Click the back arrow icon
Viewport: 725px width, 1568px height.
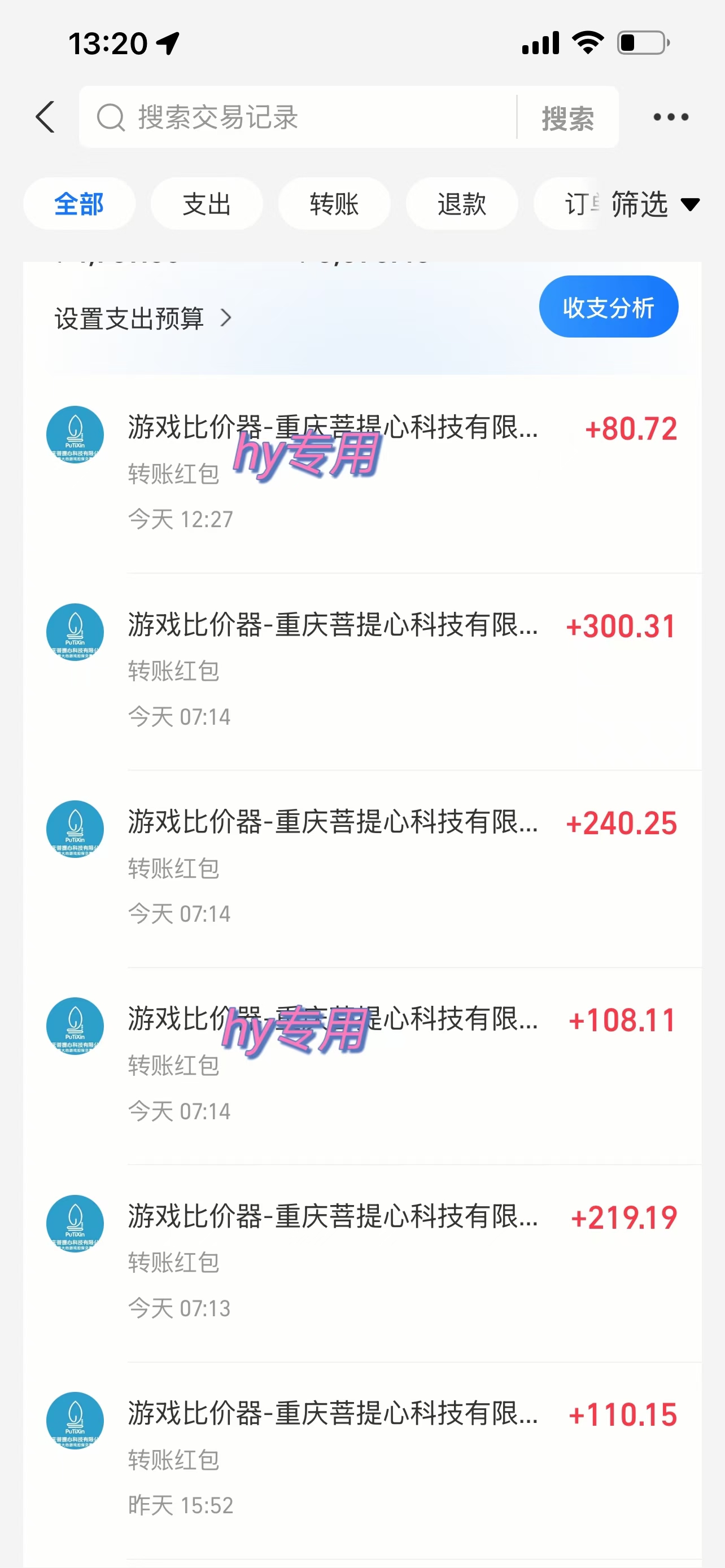pyautogui.click(x=46, y=117)
